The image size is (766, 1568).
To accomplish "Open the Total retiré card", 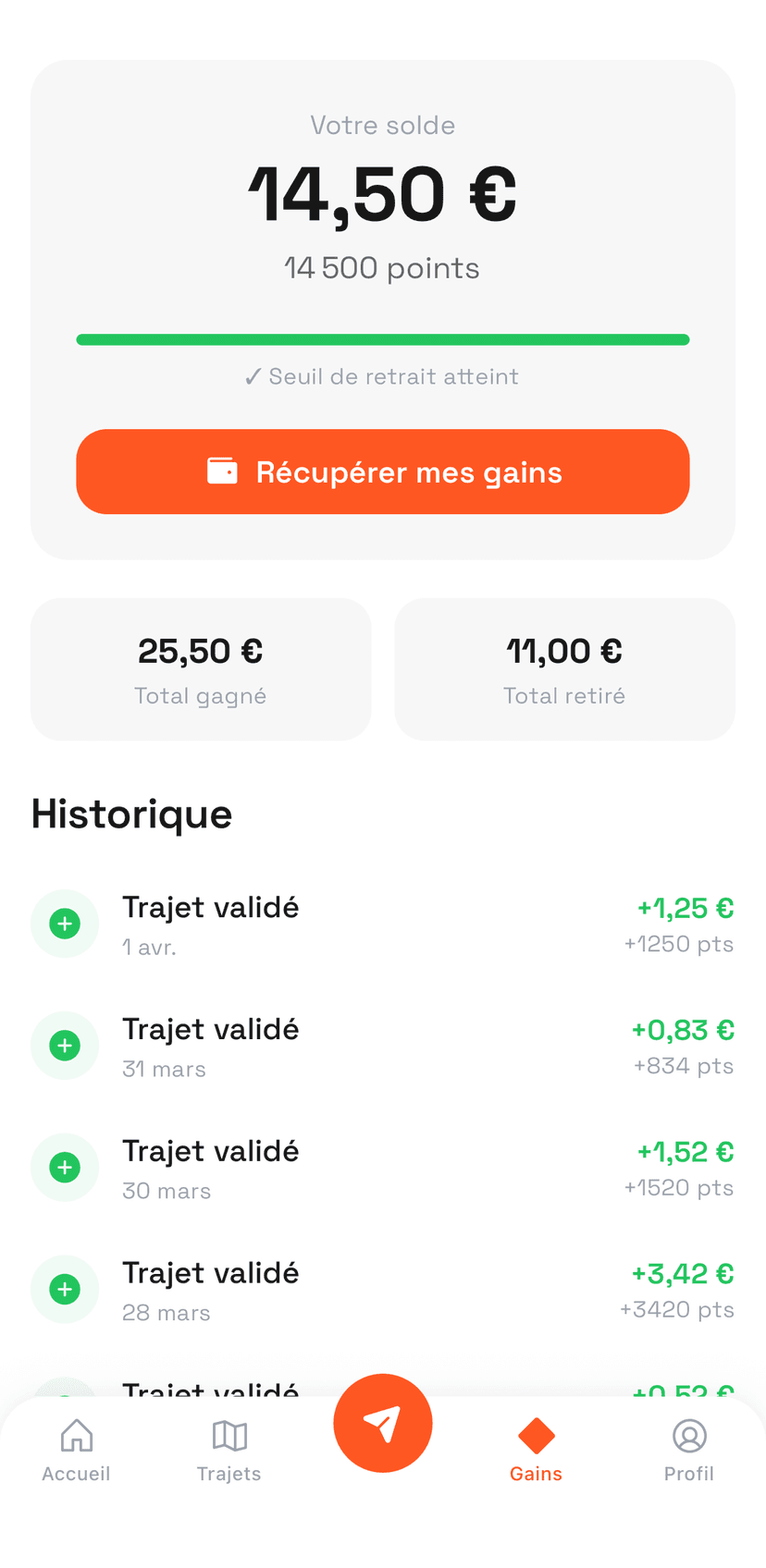I will coord(564,668).
